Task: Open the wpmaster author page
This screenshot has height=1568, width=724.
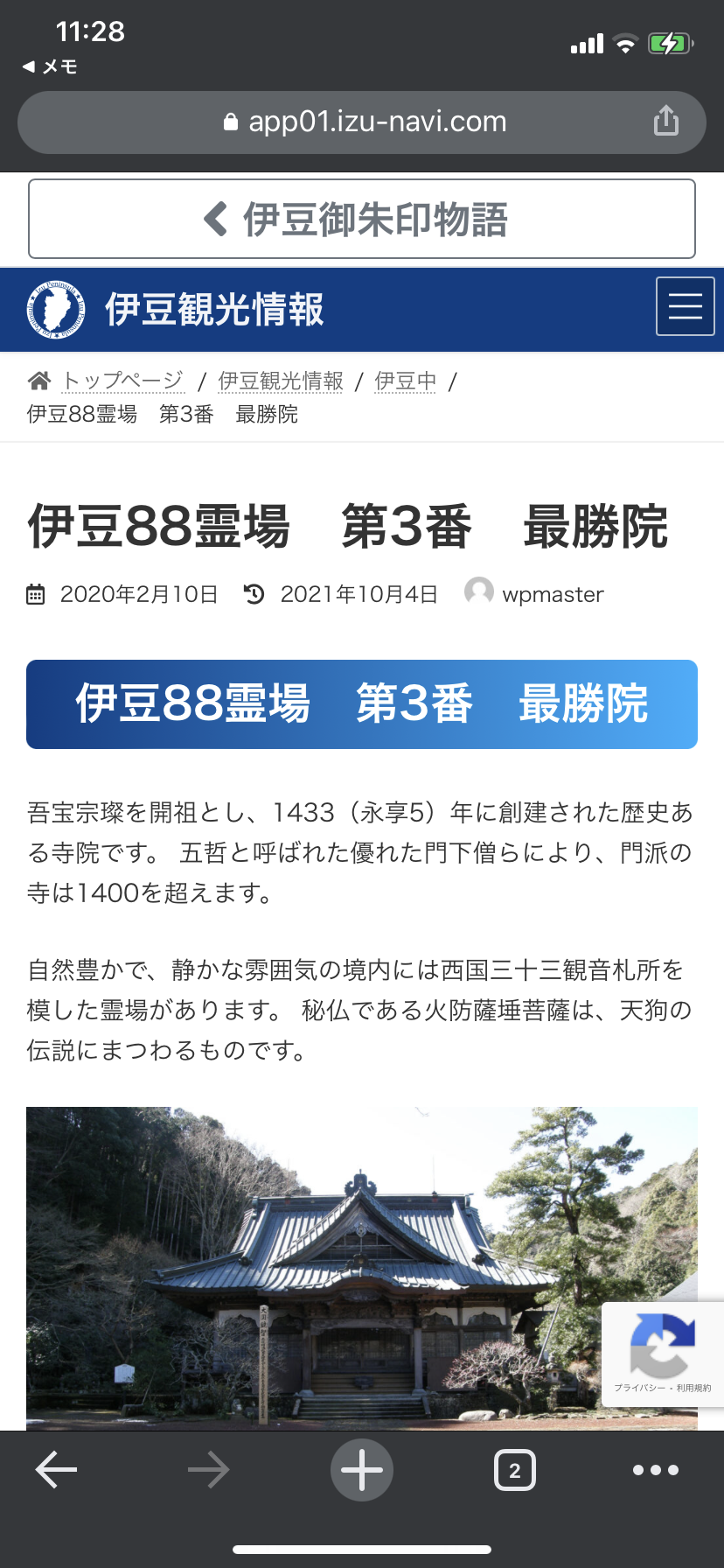Action: coord(552,595)
